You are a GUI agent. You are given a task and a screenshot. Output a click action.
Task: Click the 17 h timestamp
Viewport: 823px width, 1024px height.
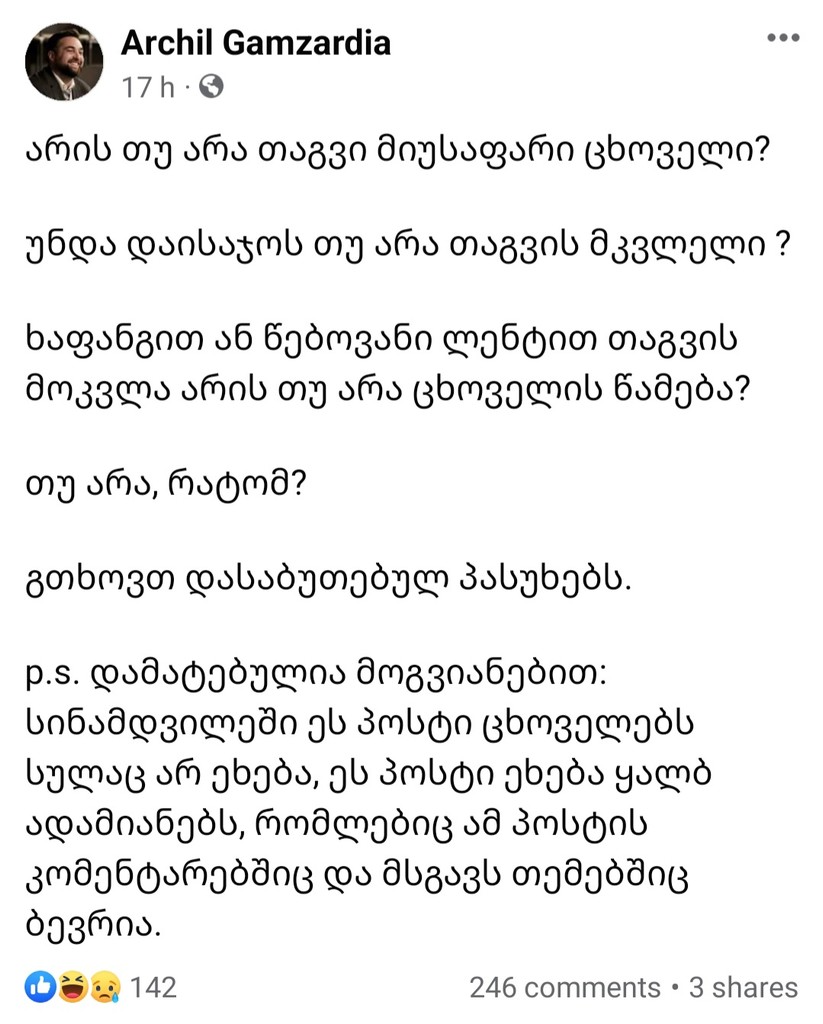(x=150, y=87)
